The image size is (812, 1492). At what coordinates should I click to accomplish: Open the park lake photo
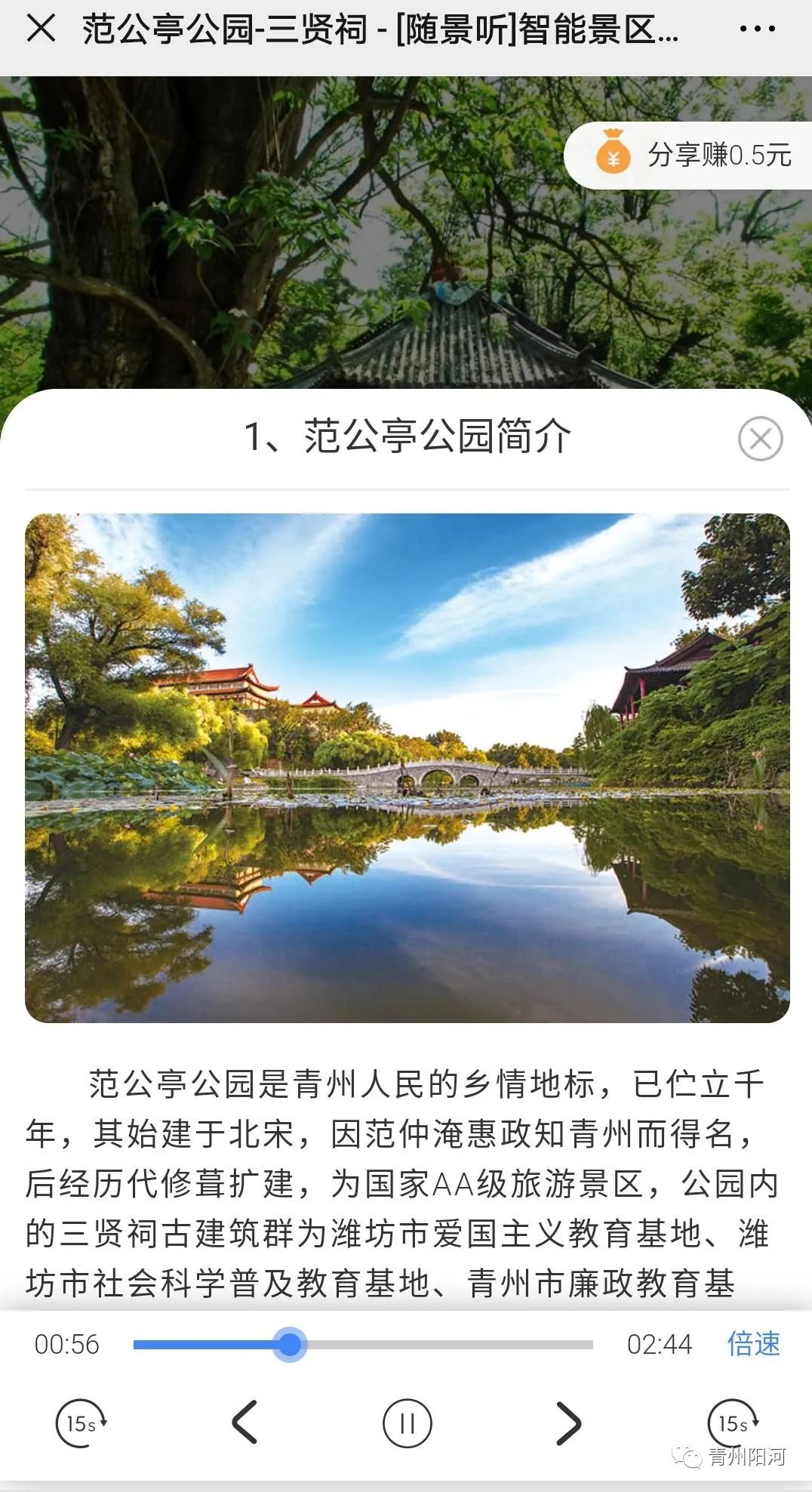tap(408, 768)
